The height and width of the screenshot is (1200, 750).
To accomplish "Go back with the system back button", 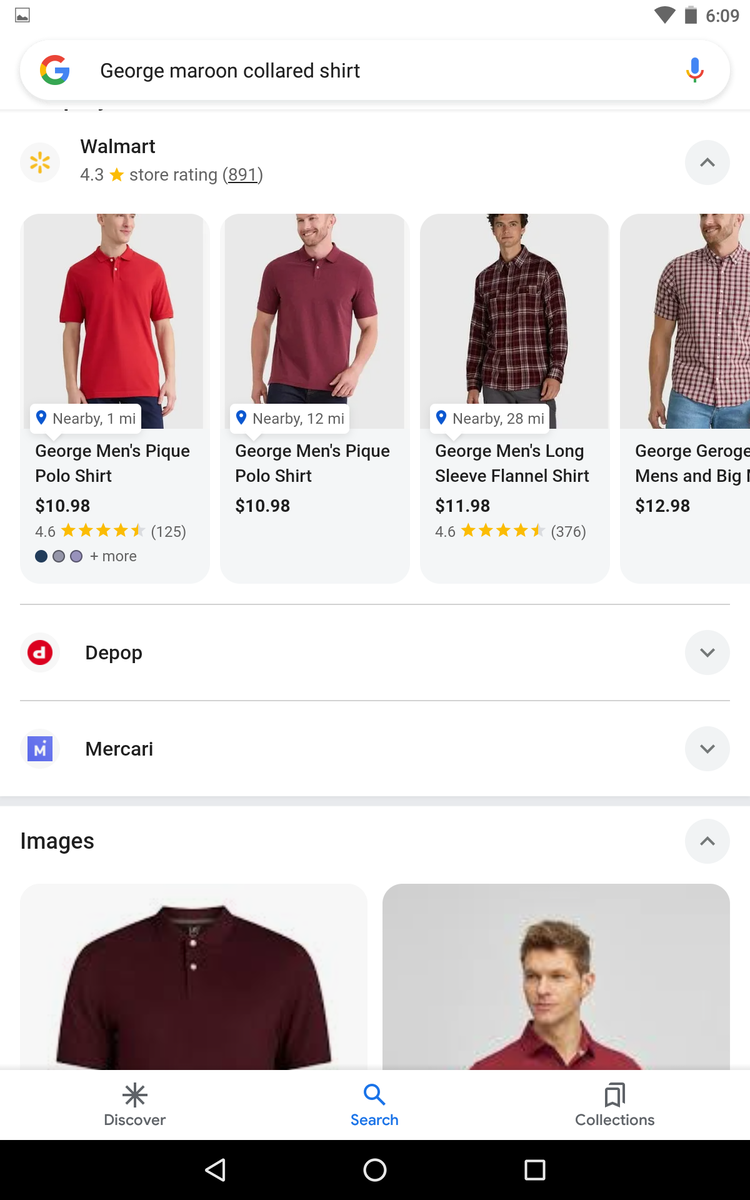I will [x=215, y=1170].
